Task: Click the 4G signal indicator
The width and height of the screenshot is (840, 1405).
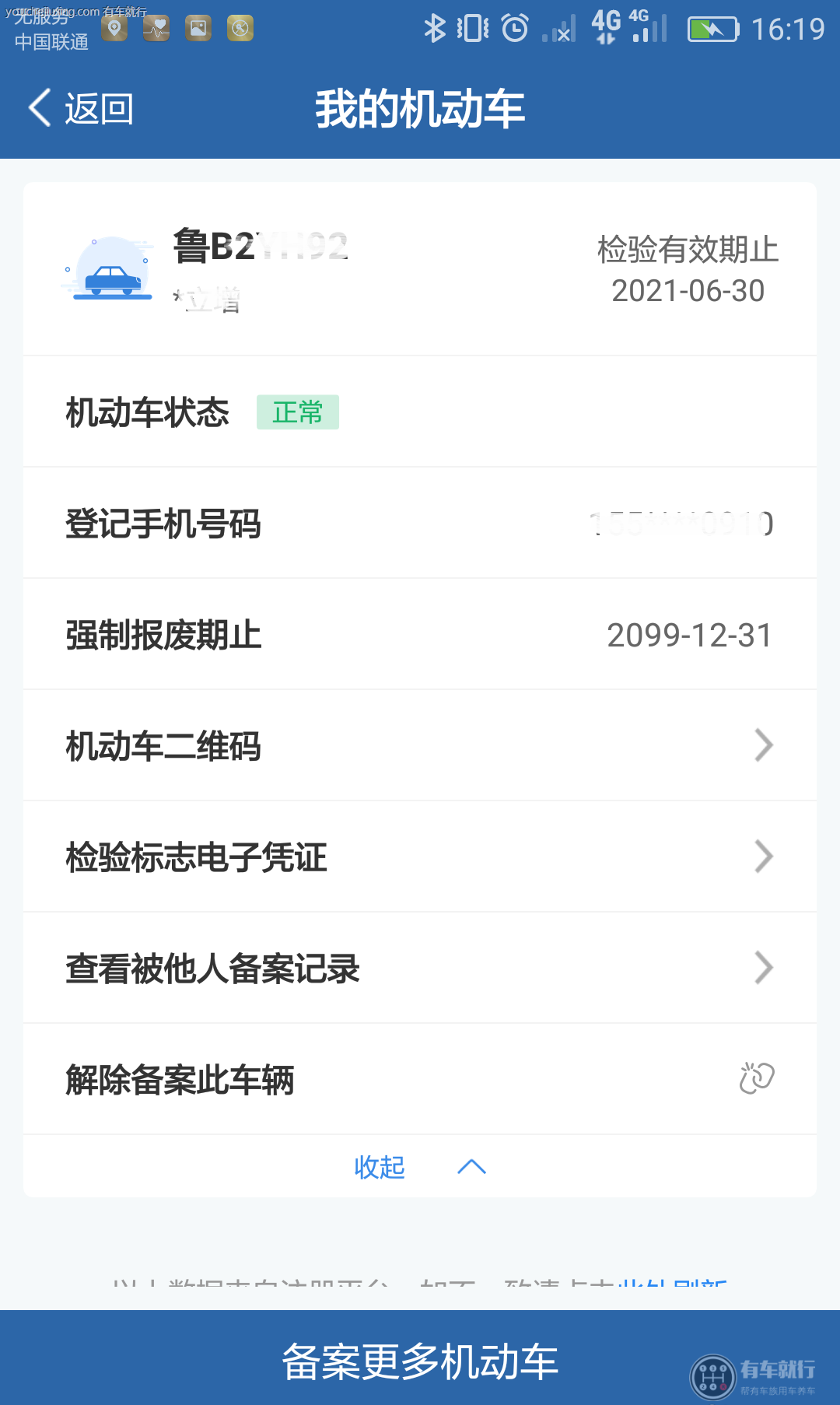Action: (605, 26)
